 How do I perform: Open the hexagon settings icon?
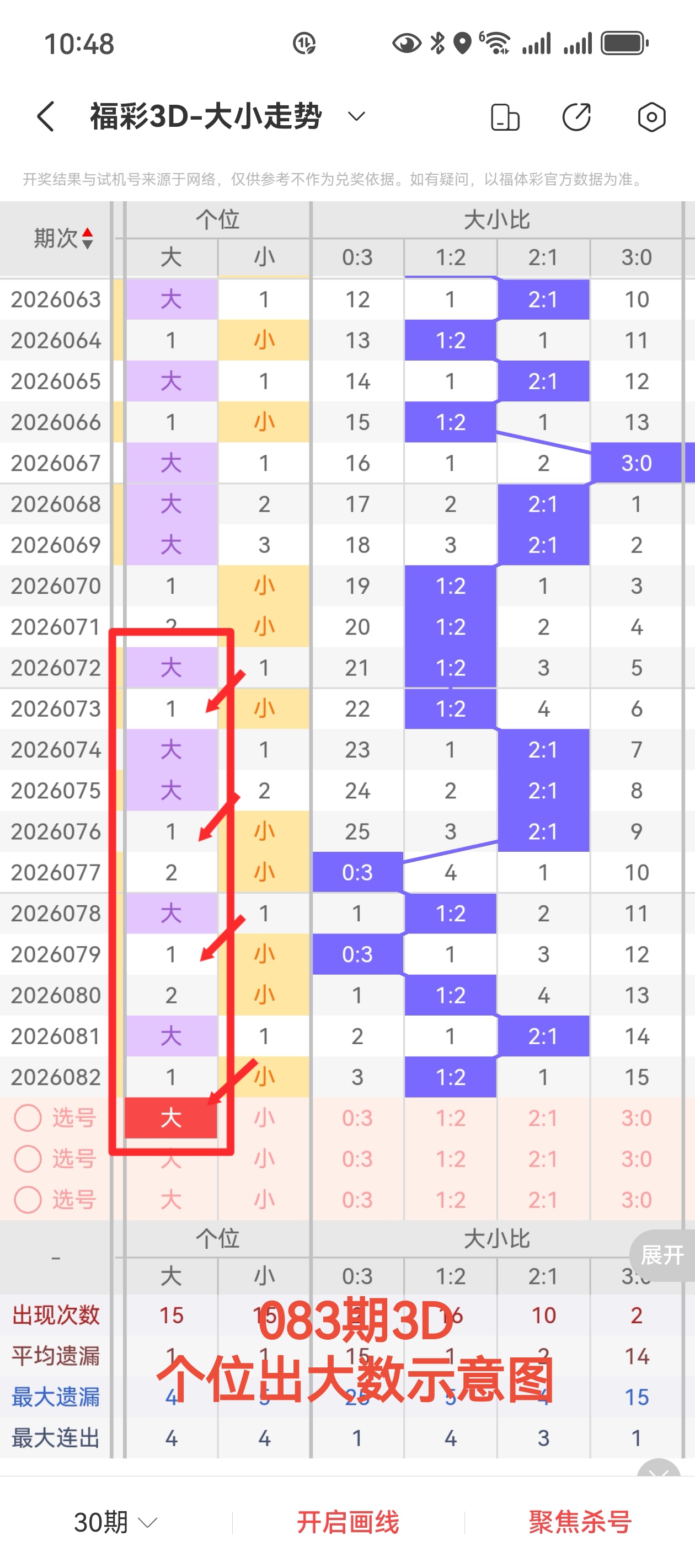[651, 117]
